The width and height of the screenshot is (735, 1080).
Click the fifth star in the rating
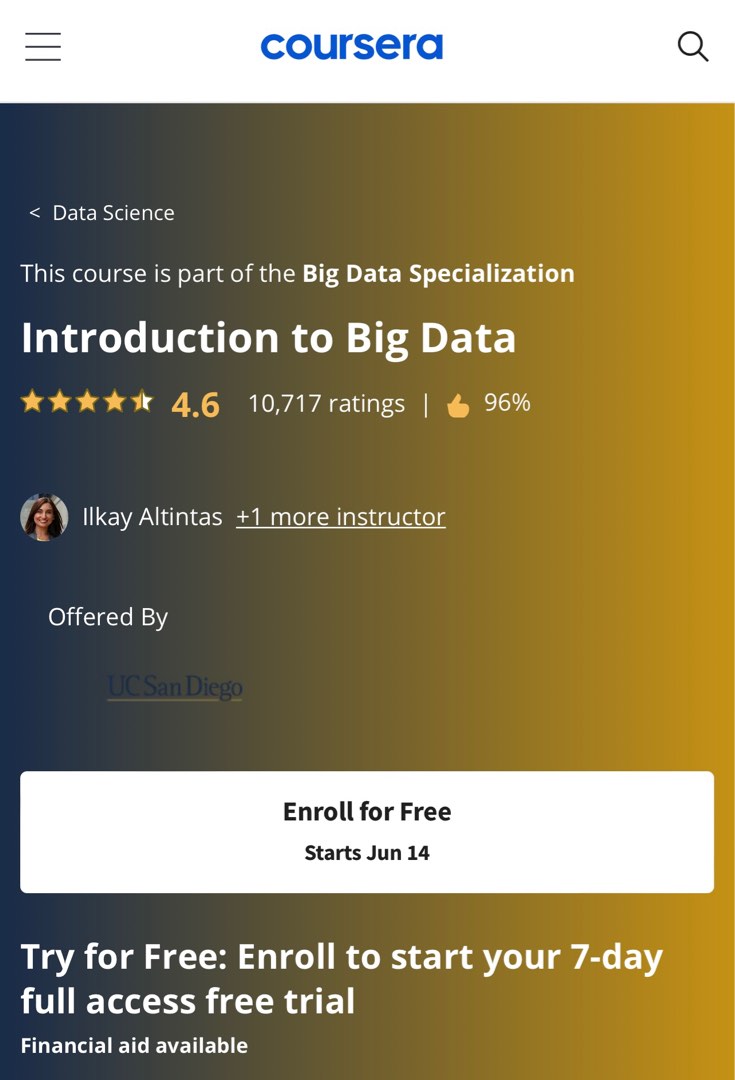click(x=142, y=402)
